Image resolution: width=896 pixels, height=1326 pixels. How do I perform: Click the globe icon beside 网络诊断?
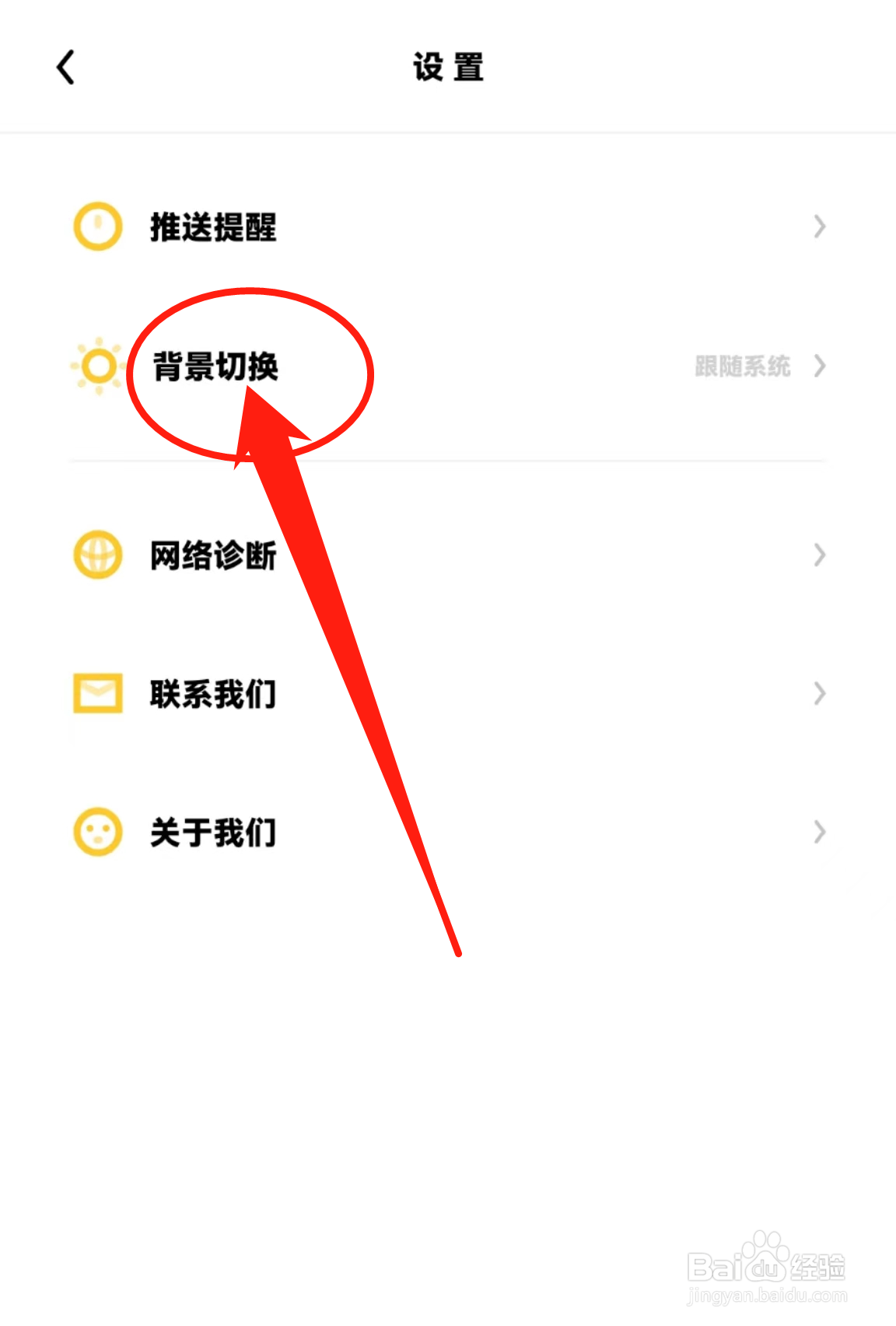[96, 555]
